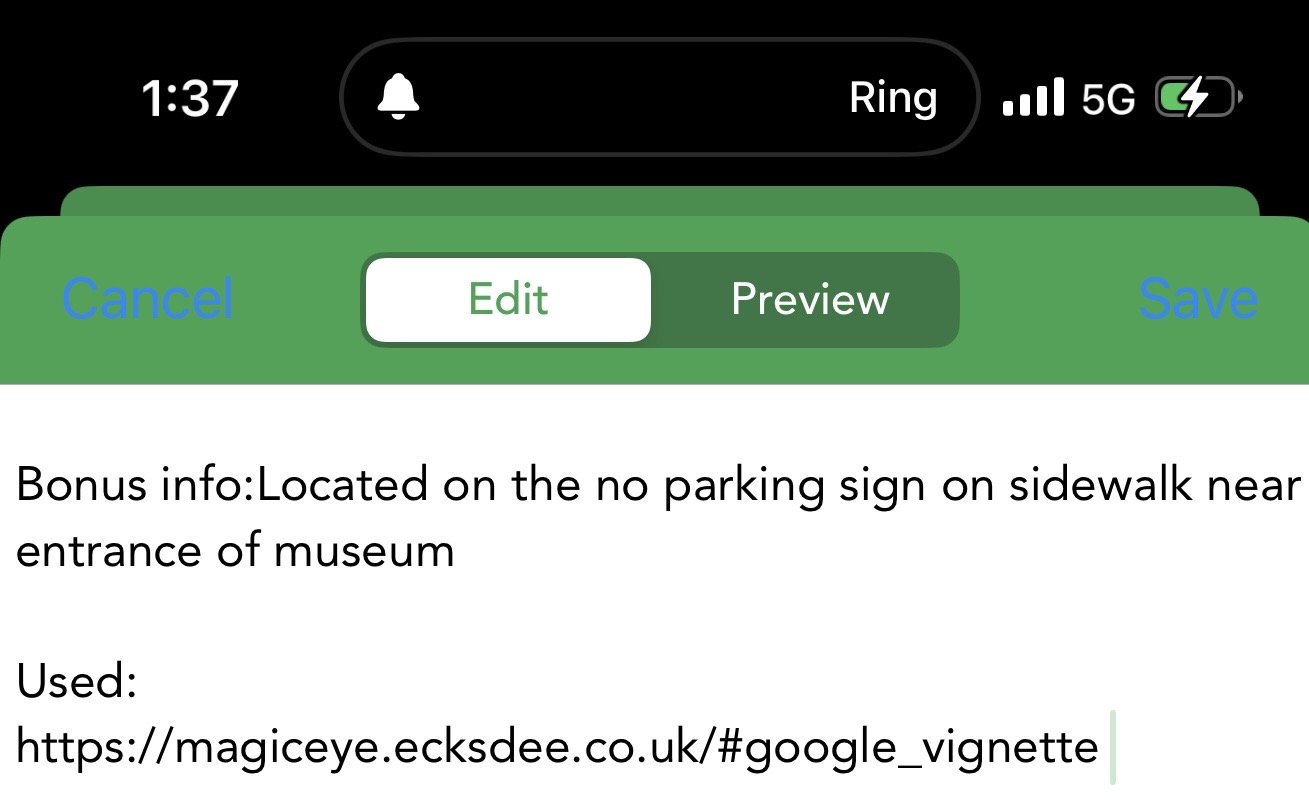Switch to the Preview tab
Viewport: 1309px width, 810px height.
[x=809, y=300]
